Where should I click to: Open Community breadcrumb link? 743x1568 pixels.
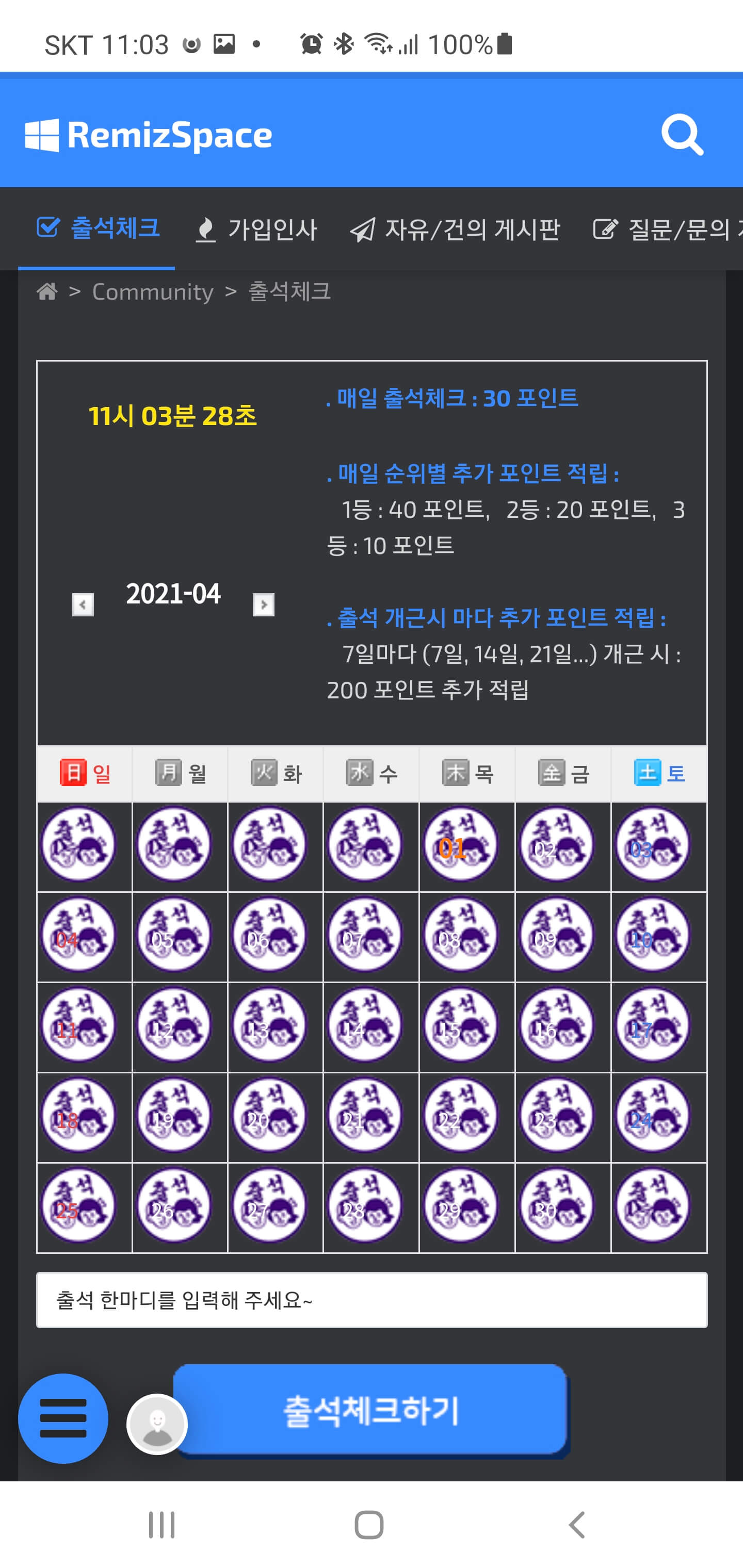(153, 292)
